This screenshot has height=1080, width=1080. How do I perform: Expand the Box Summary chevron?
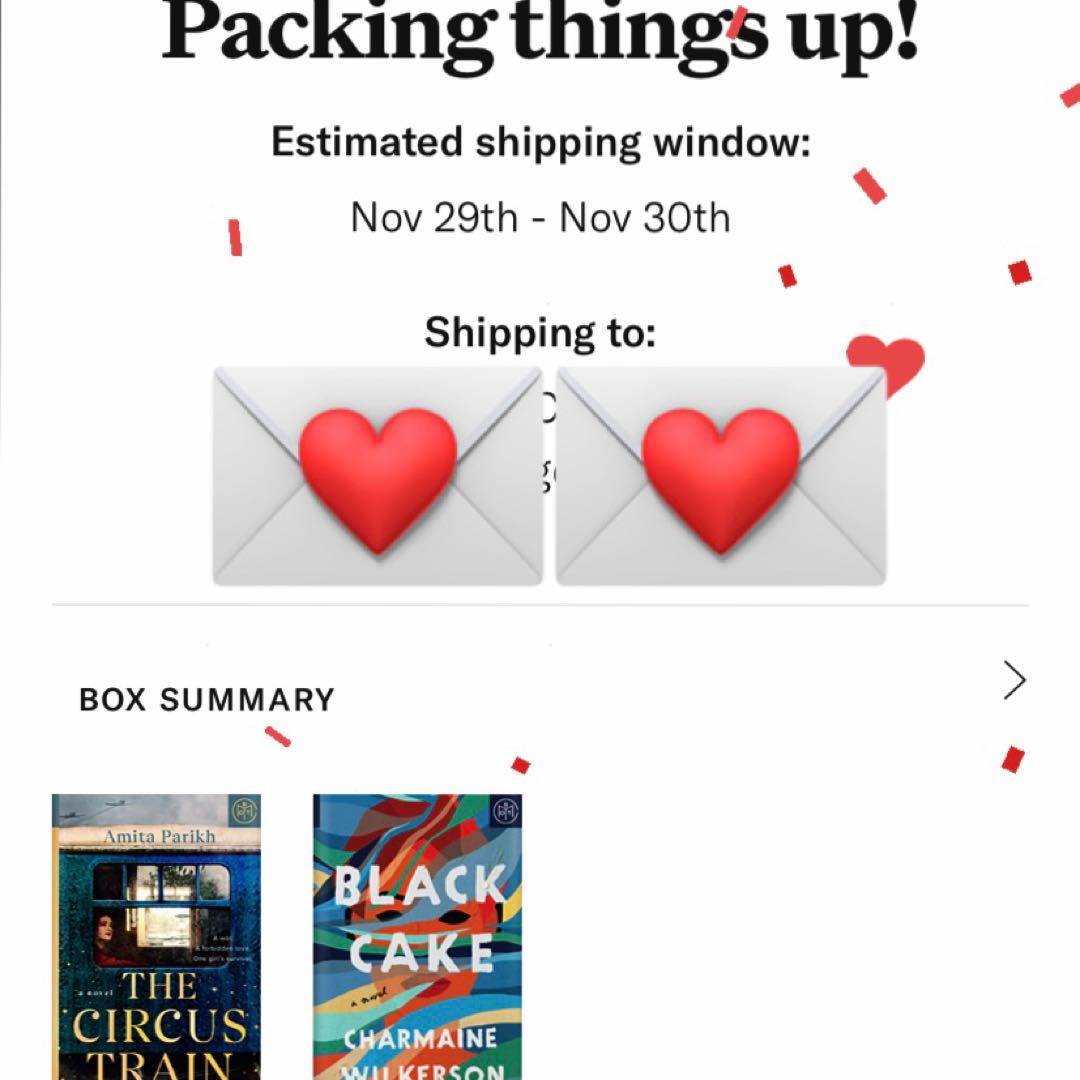[1014, 681]
